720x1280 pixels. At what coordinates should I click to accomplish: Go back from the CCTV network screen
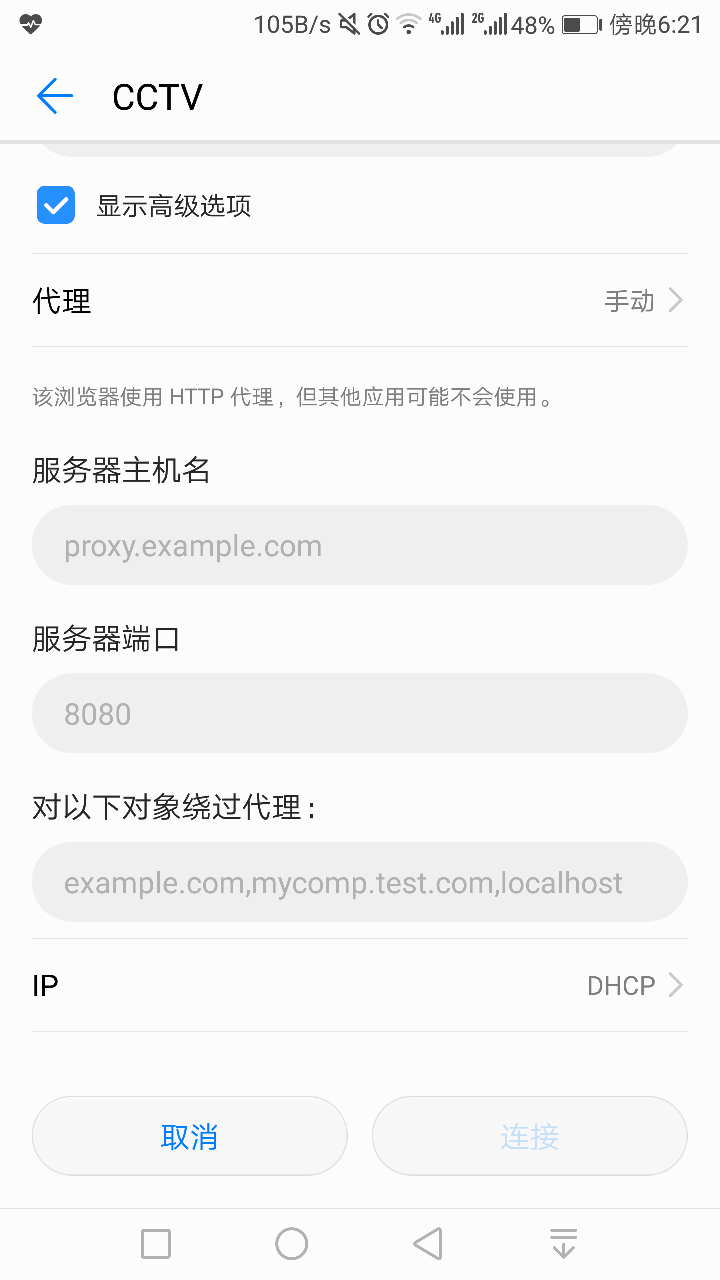click(x=55, y=96)
